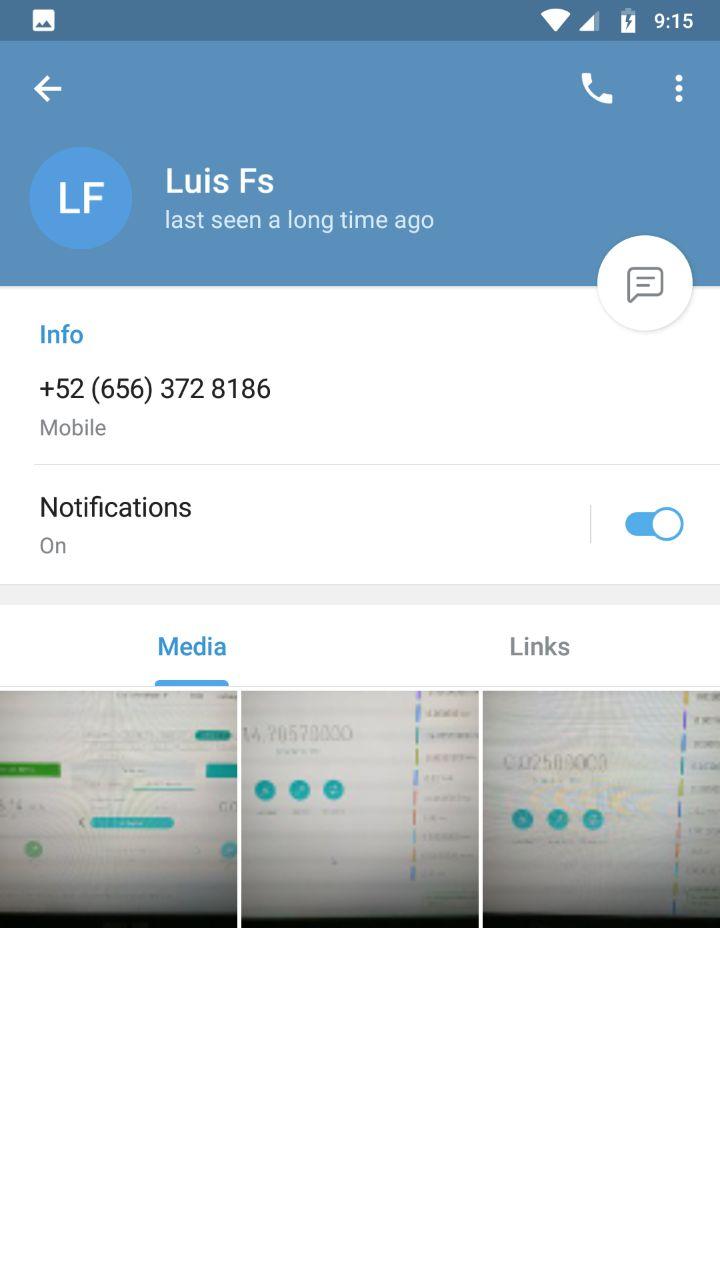The width and height of the screenshot is (720, 1280).
Task: Toggle the Notifications switch off
Action: 654,524
